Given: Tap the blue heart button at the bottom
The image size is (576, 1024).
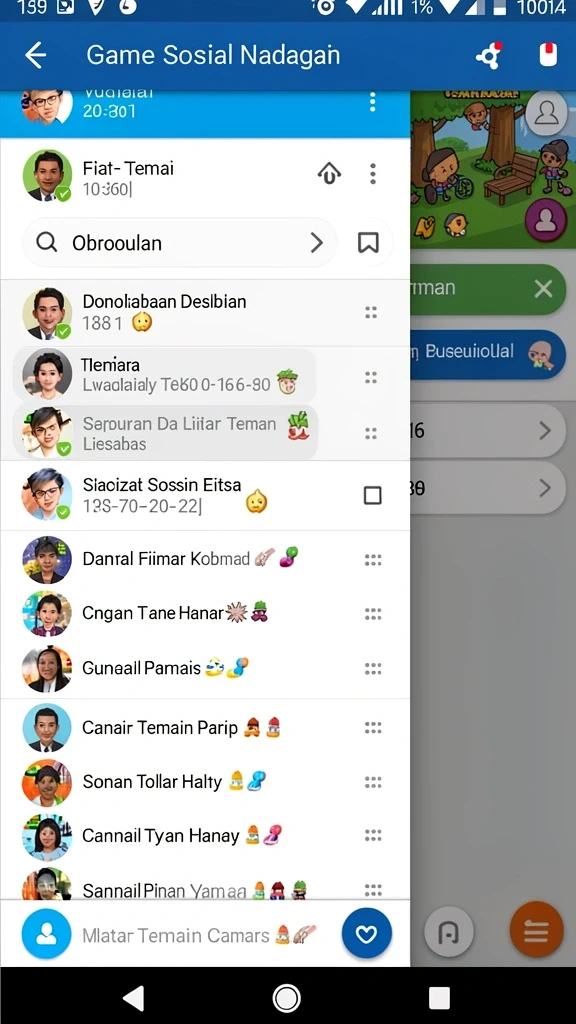Looking at the screenshot, I should [x=366, y=935].
